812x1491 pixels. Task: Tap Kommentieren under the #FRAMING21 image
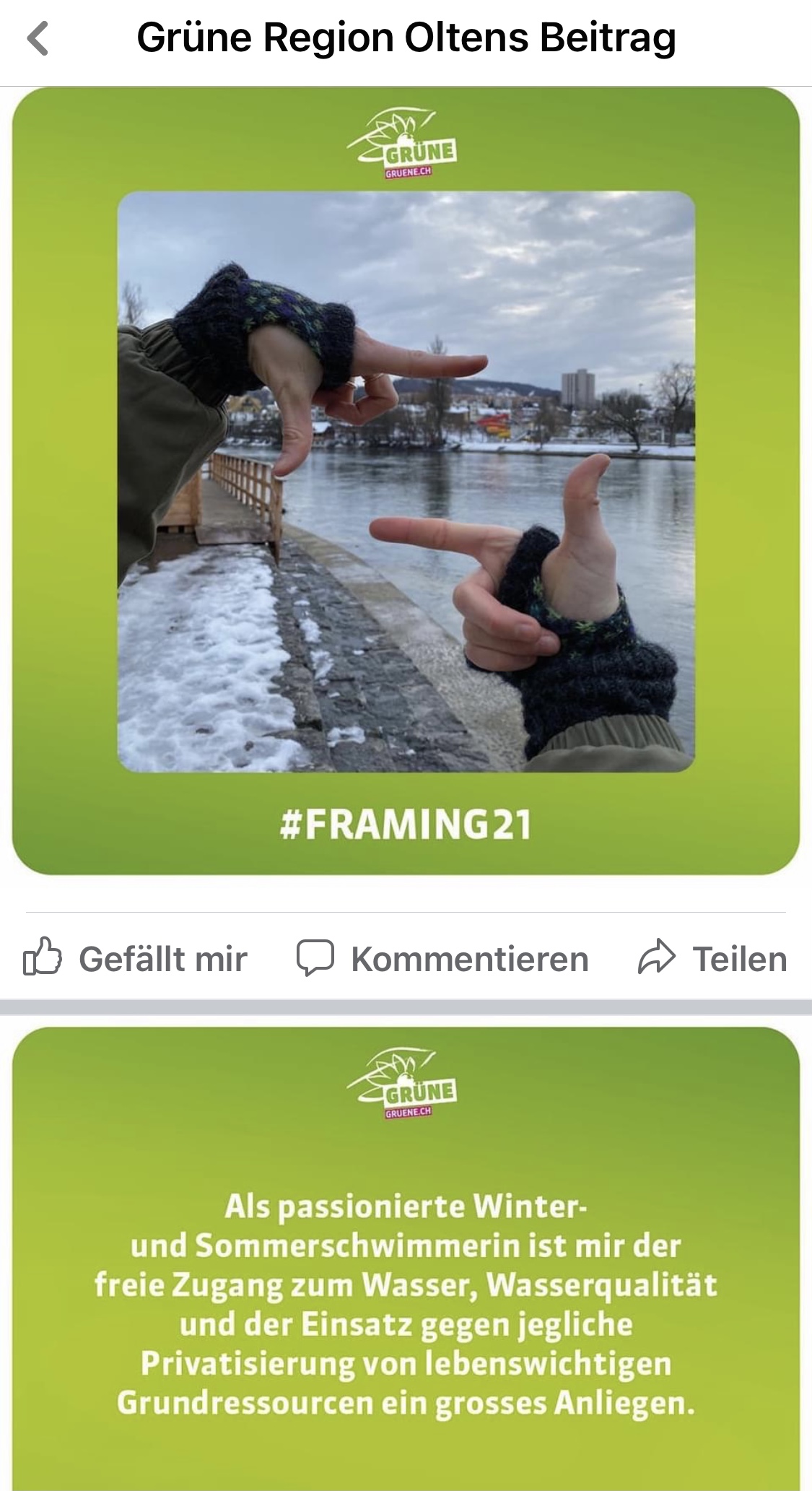pos(442,958)
